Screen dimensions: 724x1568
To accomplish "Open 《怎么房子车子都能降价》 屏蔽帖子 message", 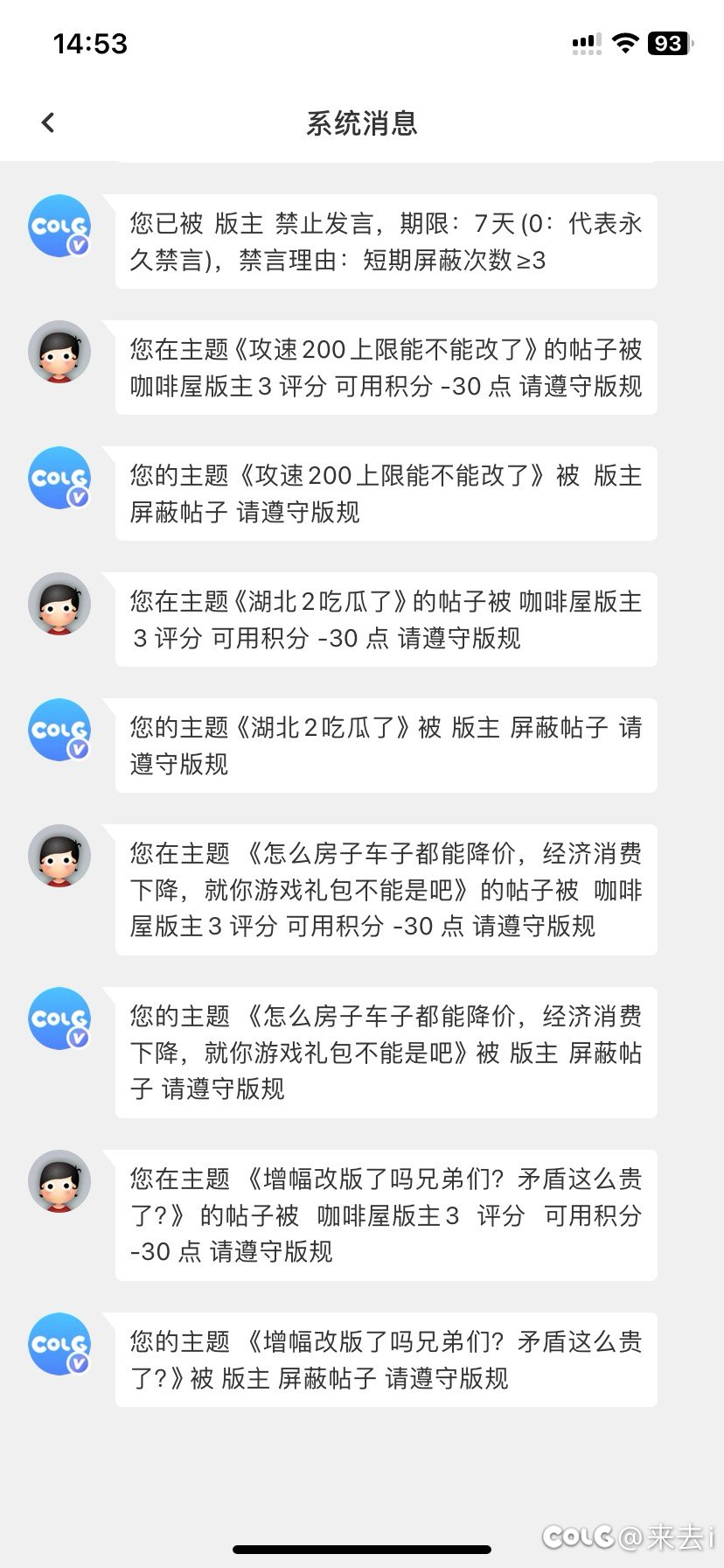I will (386, 1053).
